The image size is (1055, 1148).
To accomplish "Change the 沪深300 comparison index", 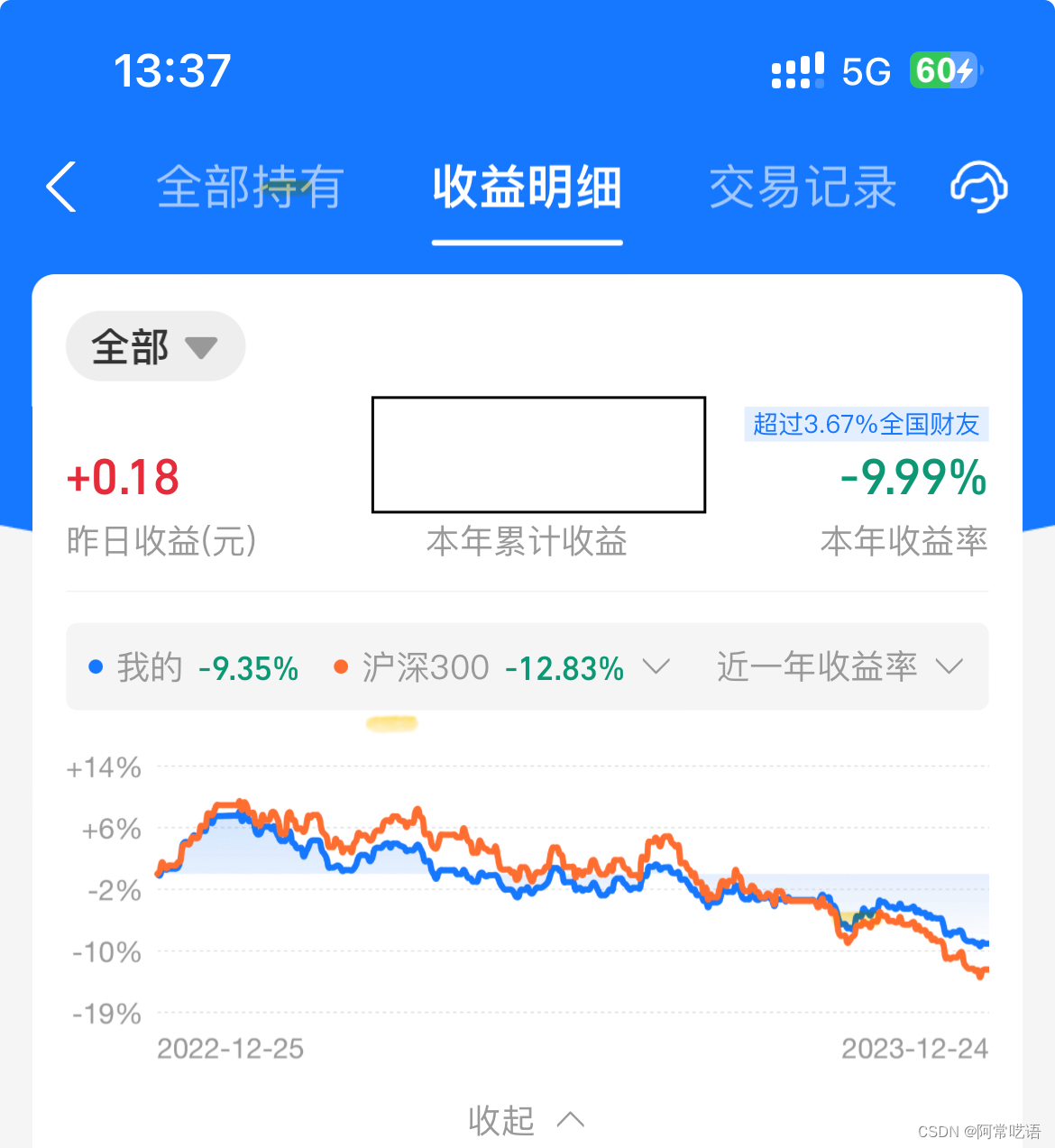I will tap(656, 667).
